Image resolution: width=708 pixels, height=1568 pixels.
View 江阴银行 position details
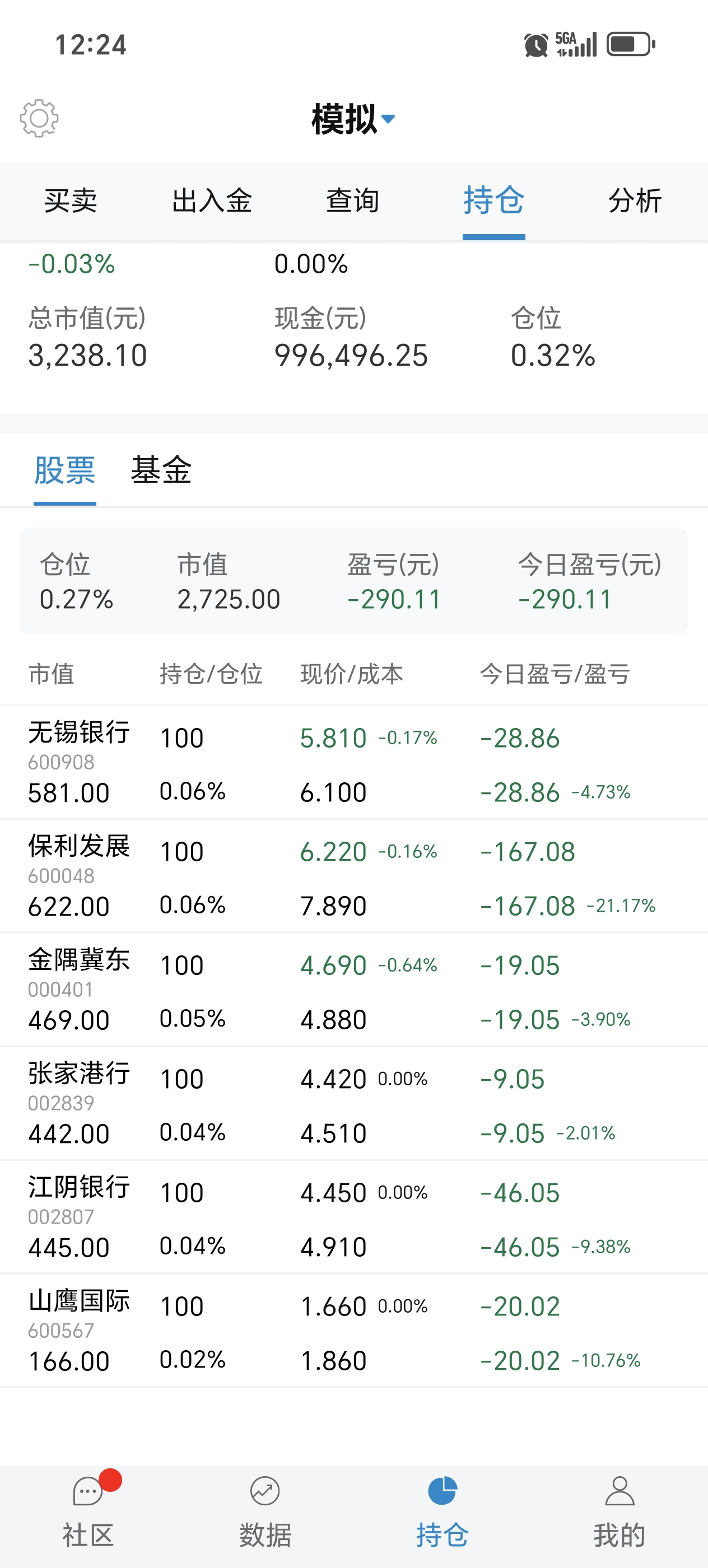click(353, 1218)
